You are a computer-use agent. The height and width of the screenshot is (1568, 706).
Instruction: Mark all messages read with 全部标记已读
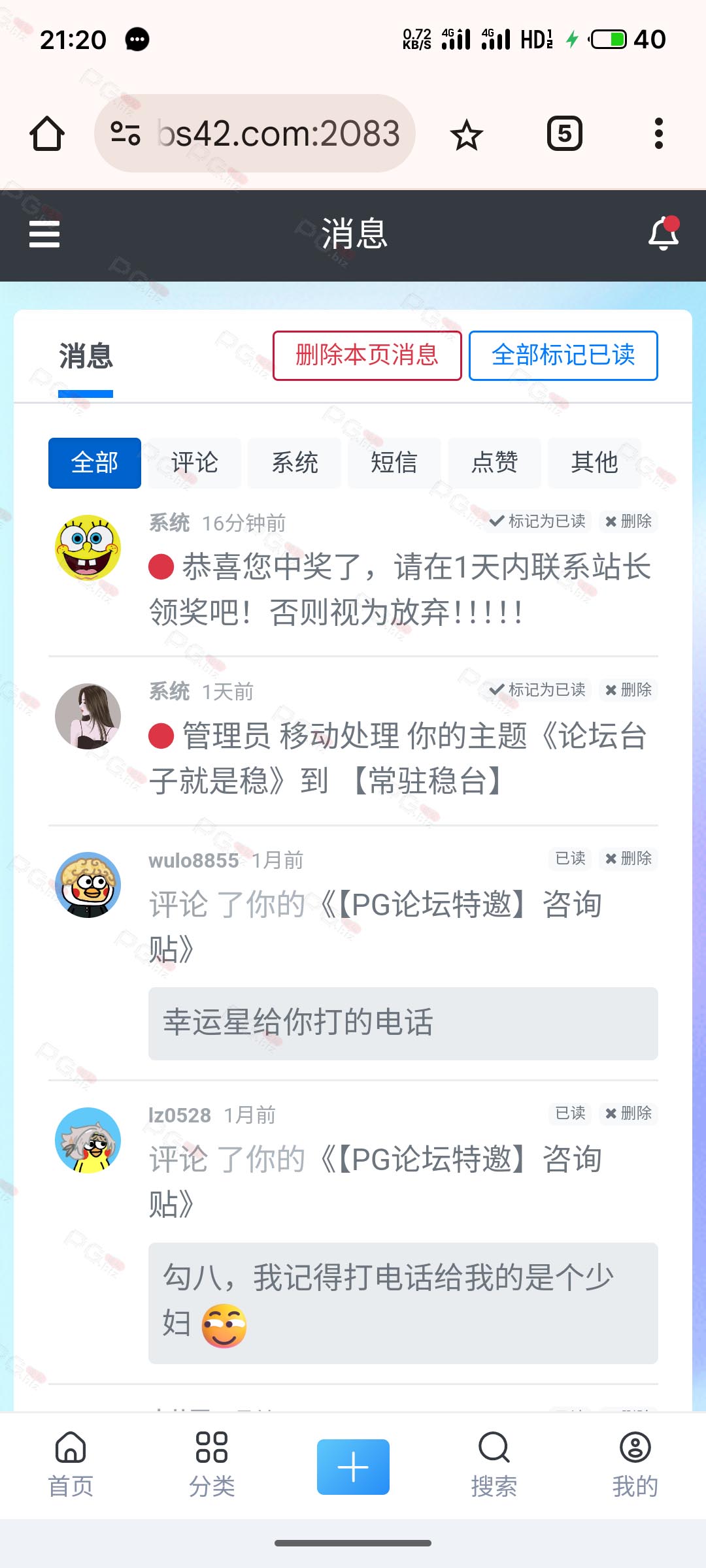(563, 355)
